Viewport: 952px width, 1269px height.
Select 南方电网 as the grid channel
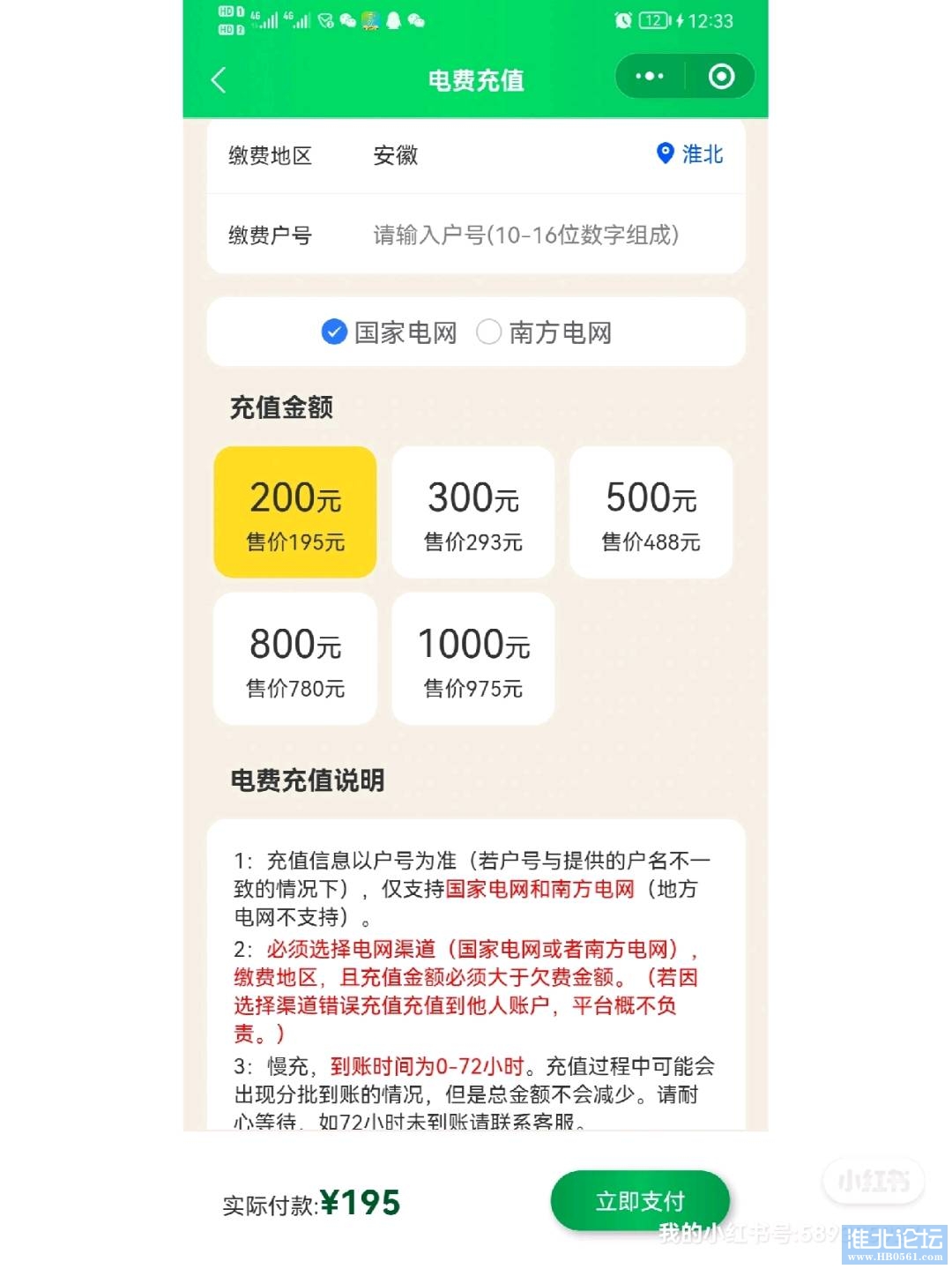click(544, 332)
